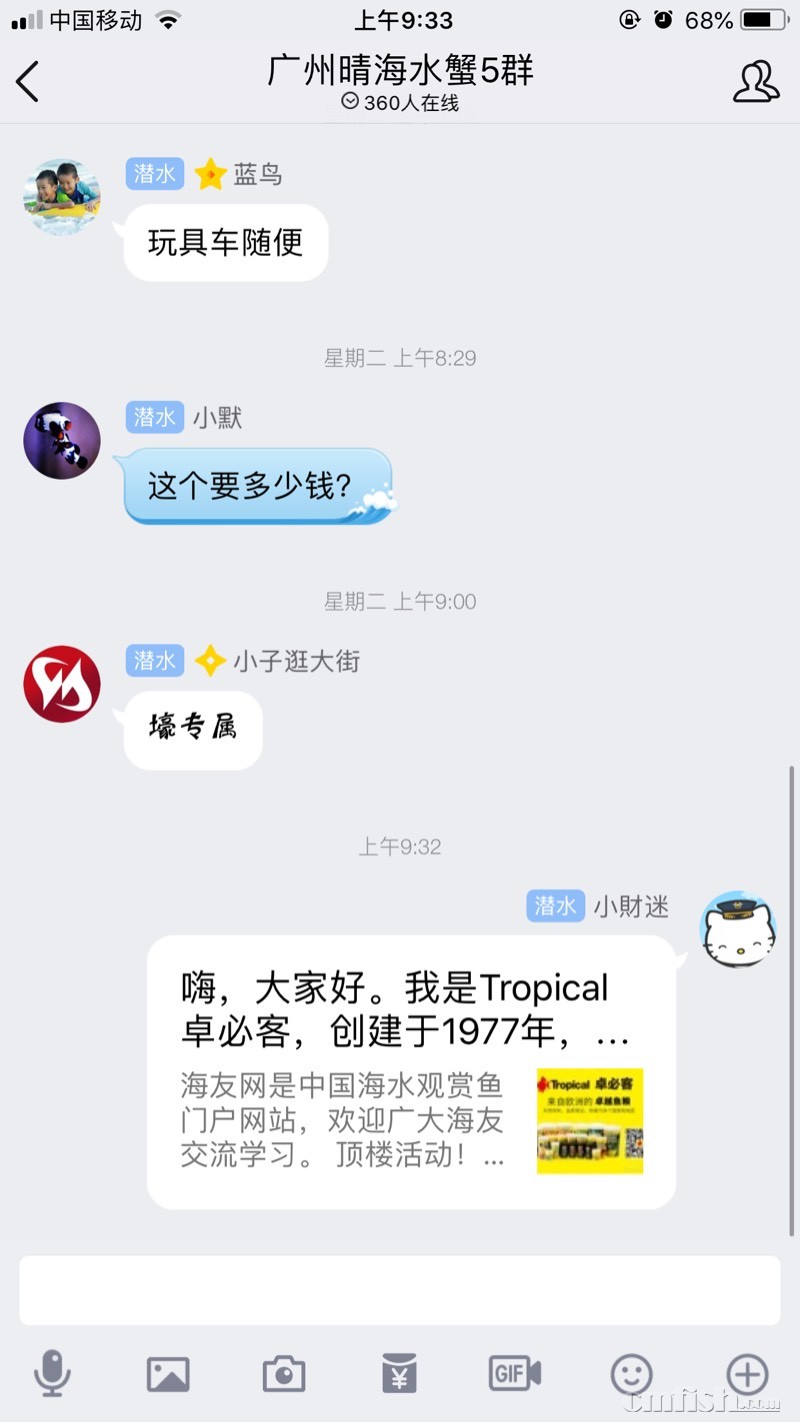Screen dimensions: 800x1423
Task: Expand more options with the plus icon
Action: 747,1374
